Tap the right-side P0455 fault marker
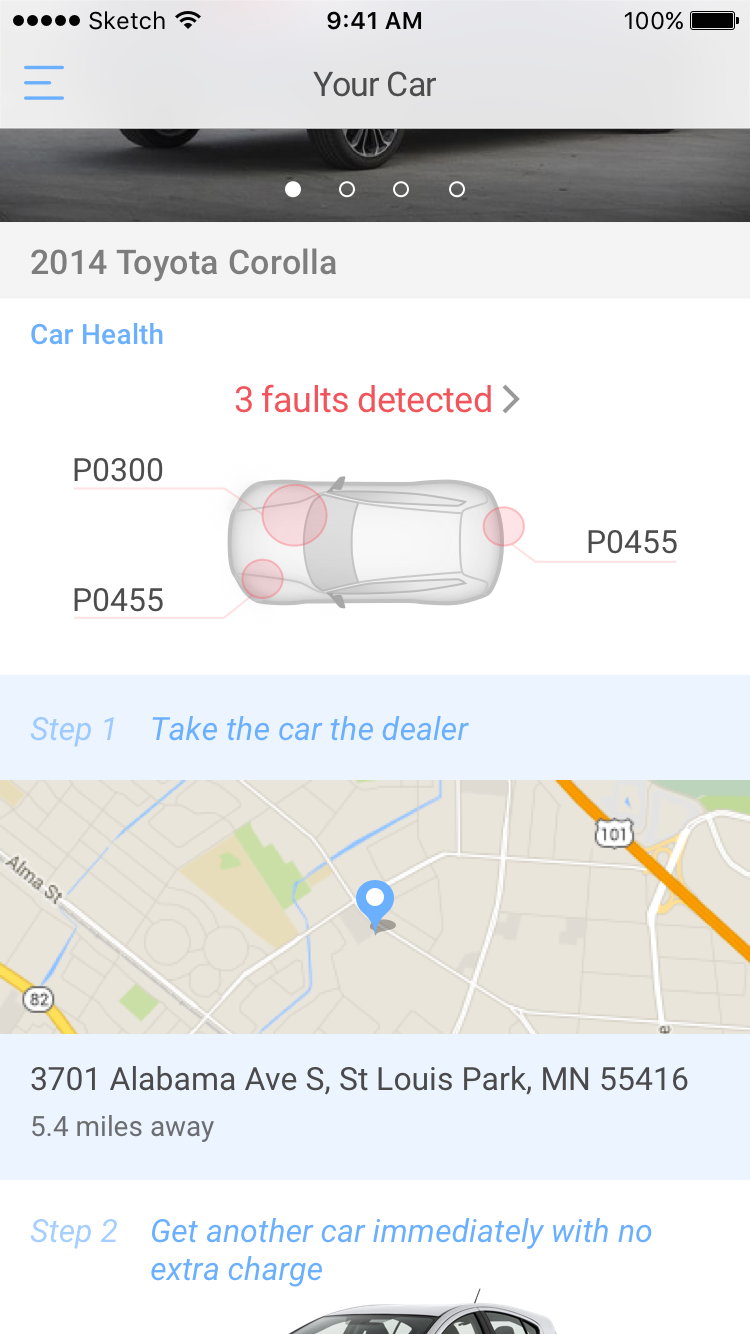Viewport: 750px width, 1334px height. tap(504, 526)
